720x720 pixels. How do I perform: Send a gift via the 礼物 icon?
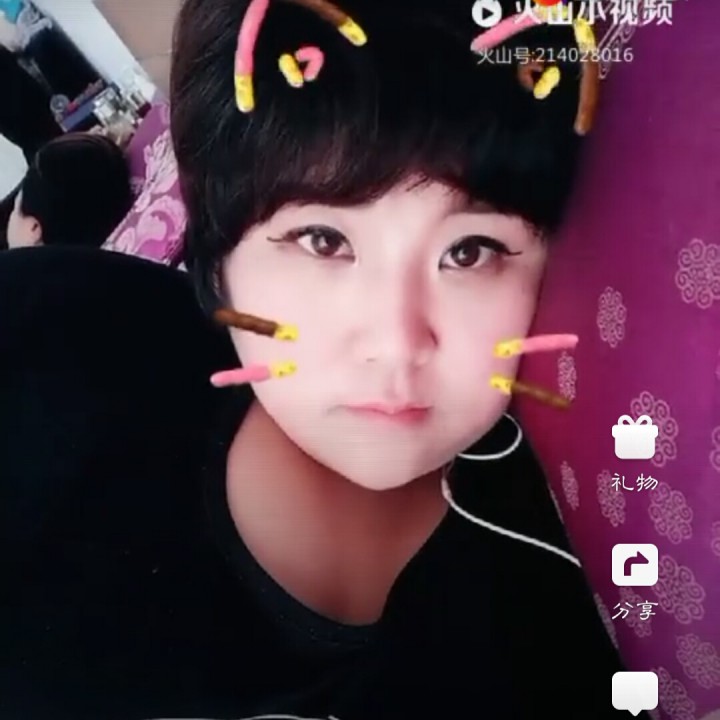634,438
